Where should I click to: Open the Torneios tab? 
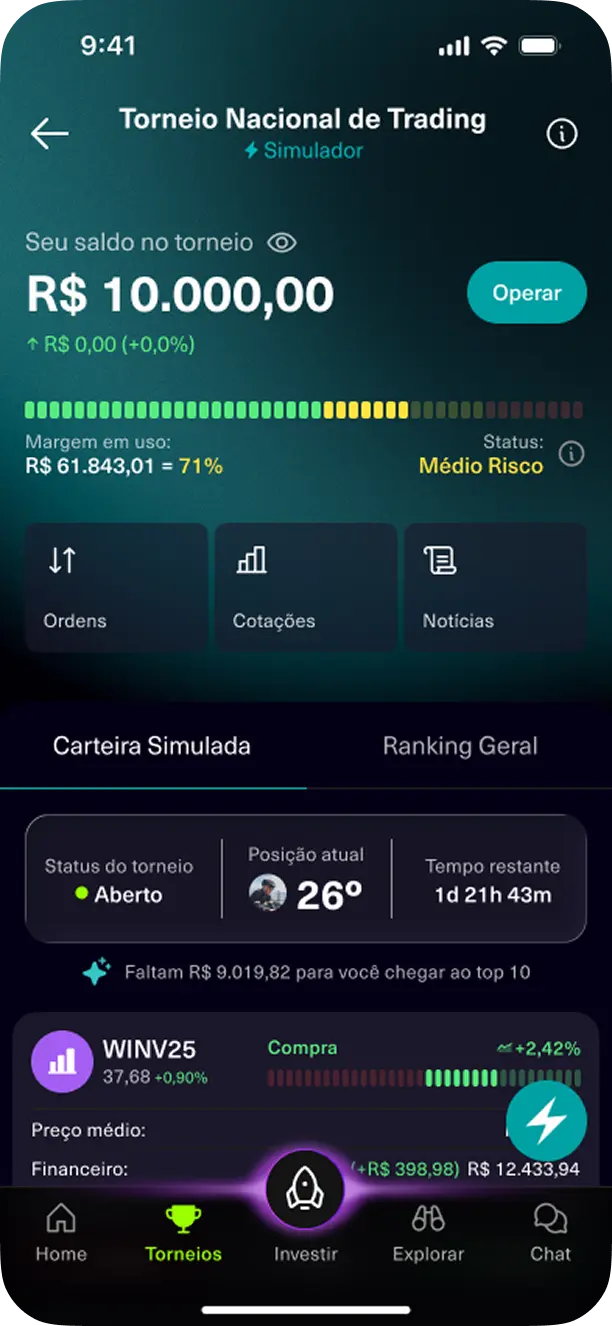(183, 1233)
